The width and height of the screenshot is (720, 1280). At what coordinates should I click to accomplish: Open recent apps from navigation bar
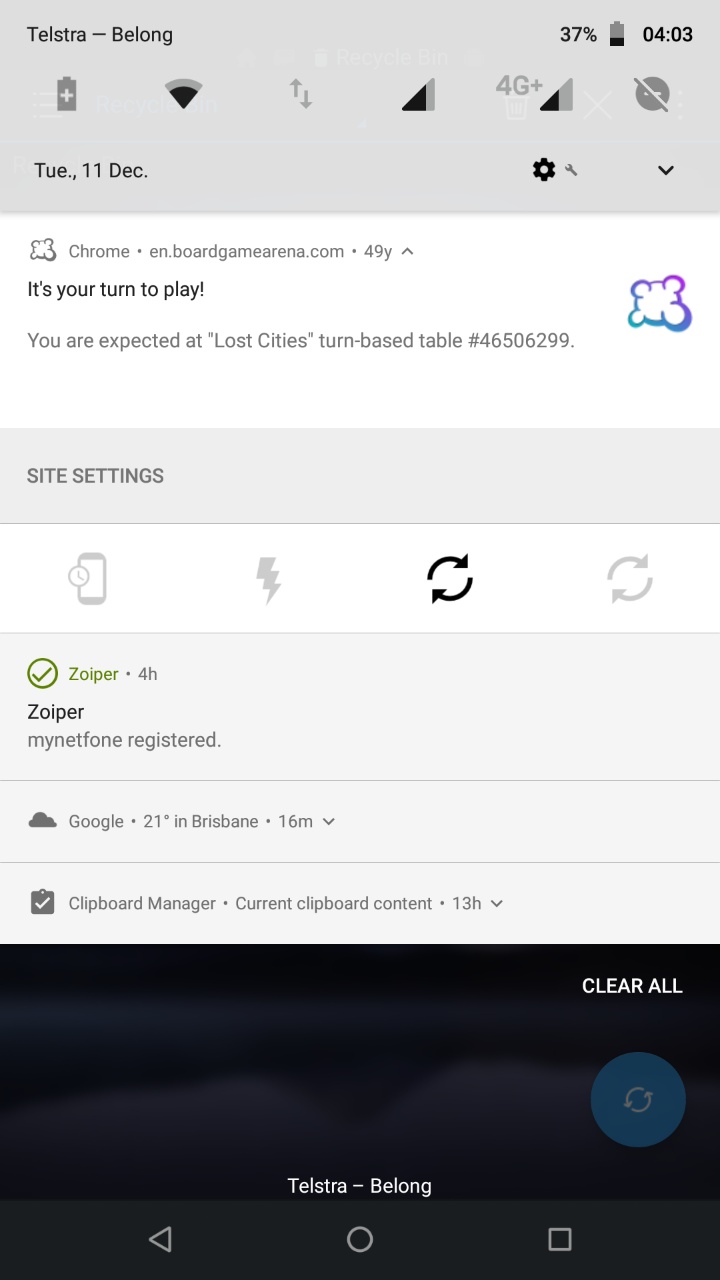(560, 1240)
